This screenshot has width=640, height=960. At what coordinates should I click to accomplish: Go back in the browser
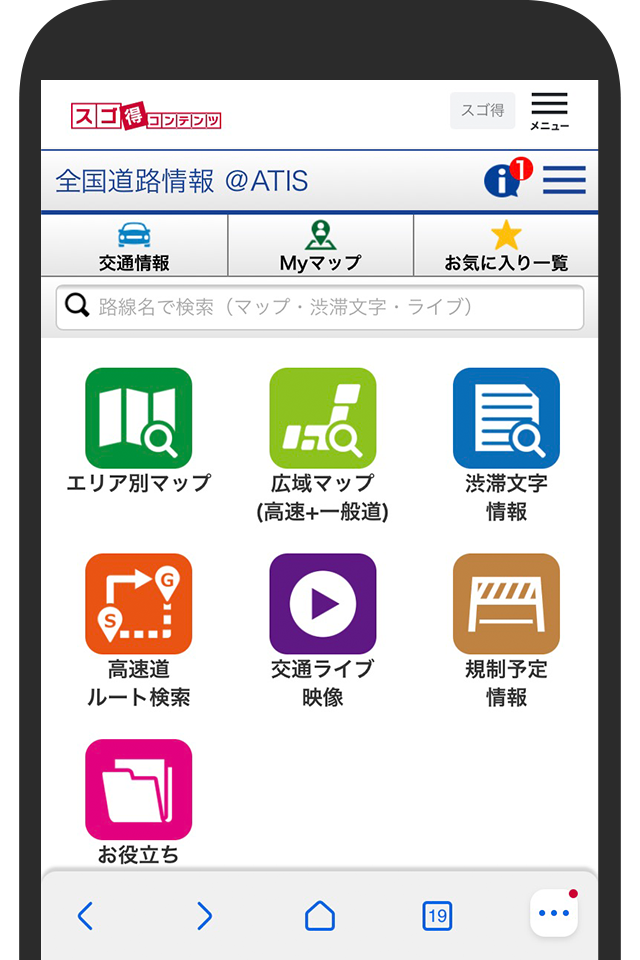click(86, 915)
